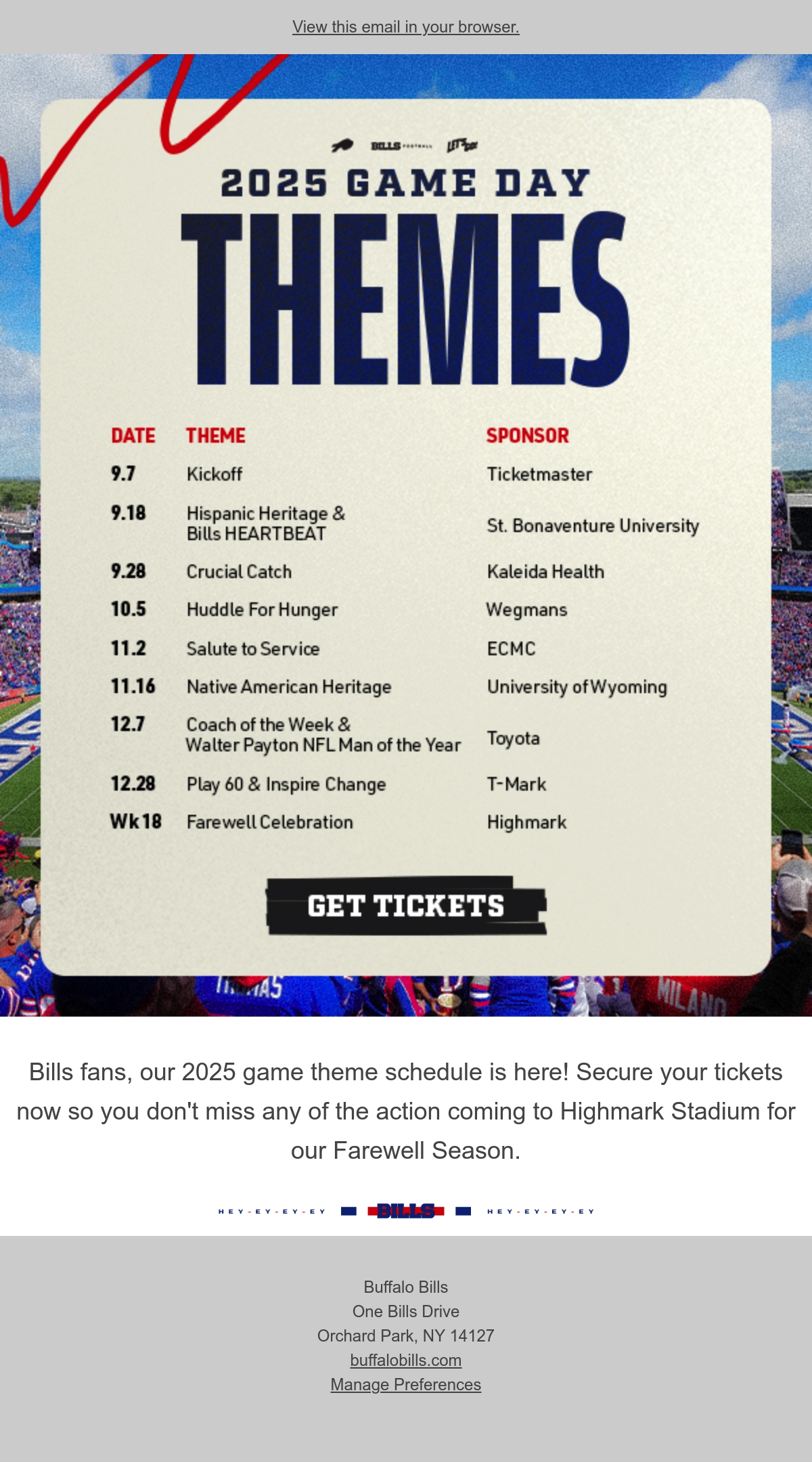Open 'View this email in your browser' link
This screenshot has width=812, height=1462.
point(406,27)
